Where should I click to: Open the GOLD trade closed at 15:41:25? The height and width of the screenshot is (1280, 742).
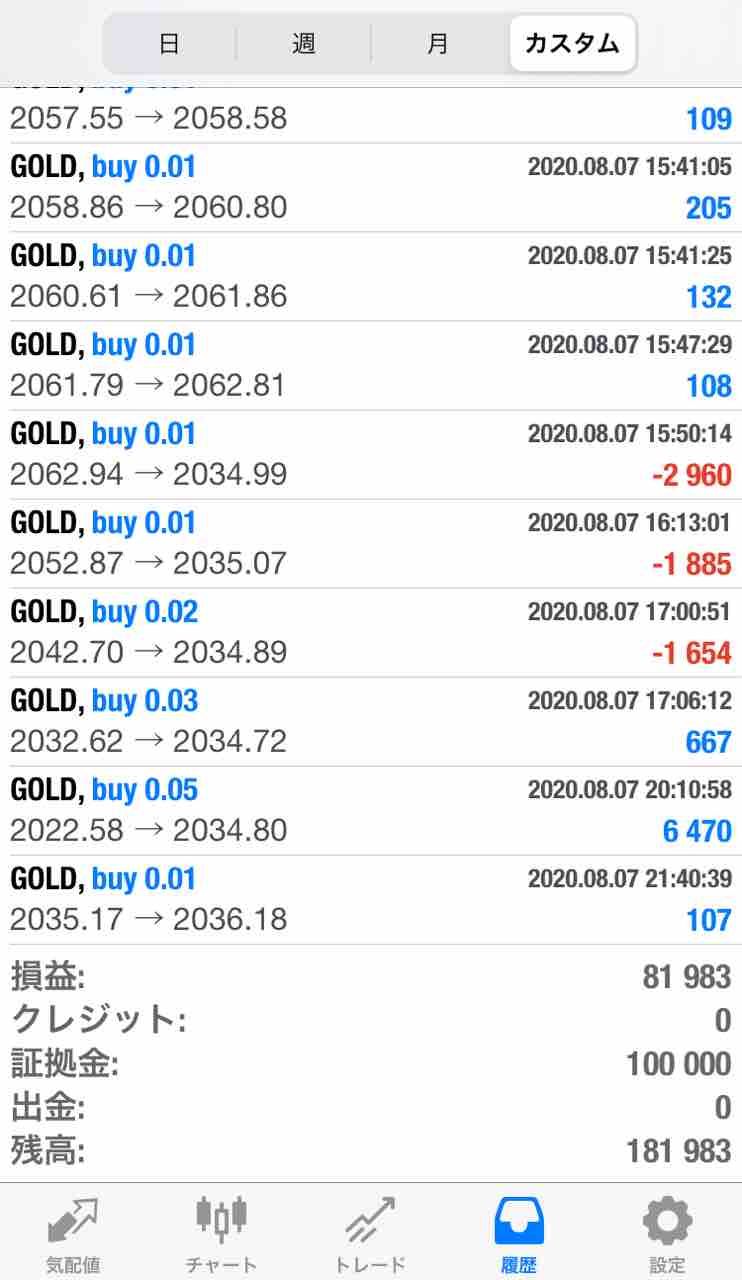pyautogui.click(x=371, y=277)
